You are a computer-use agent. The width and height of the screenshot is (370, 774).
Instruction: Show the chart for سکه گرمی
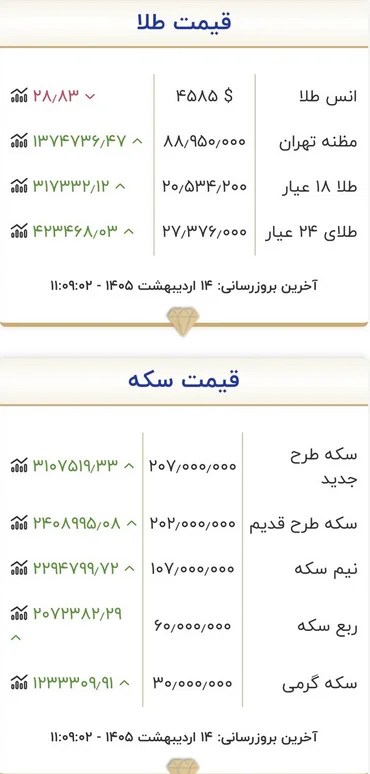[19, 683]
